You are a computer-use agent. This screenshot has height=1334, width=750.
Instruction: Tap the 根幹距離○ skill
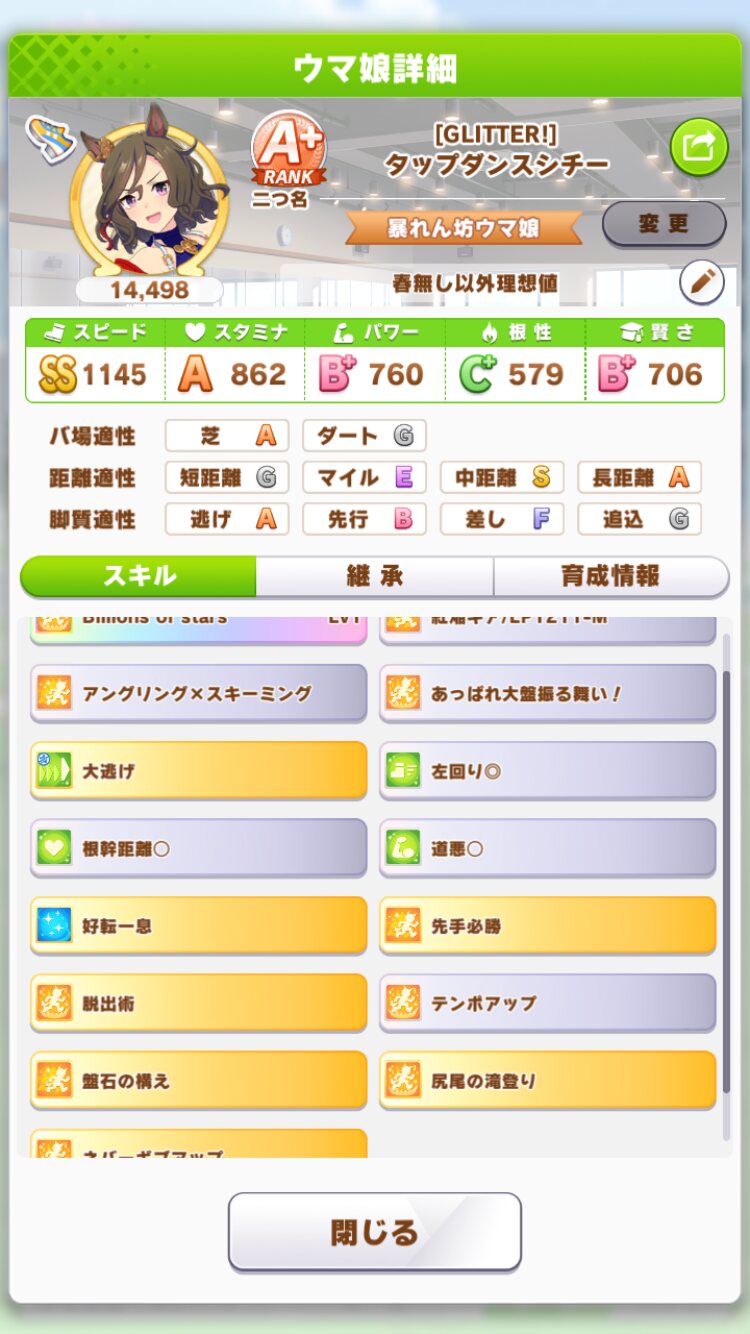[199, 848]
